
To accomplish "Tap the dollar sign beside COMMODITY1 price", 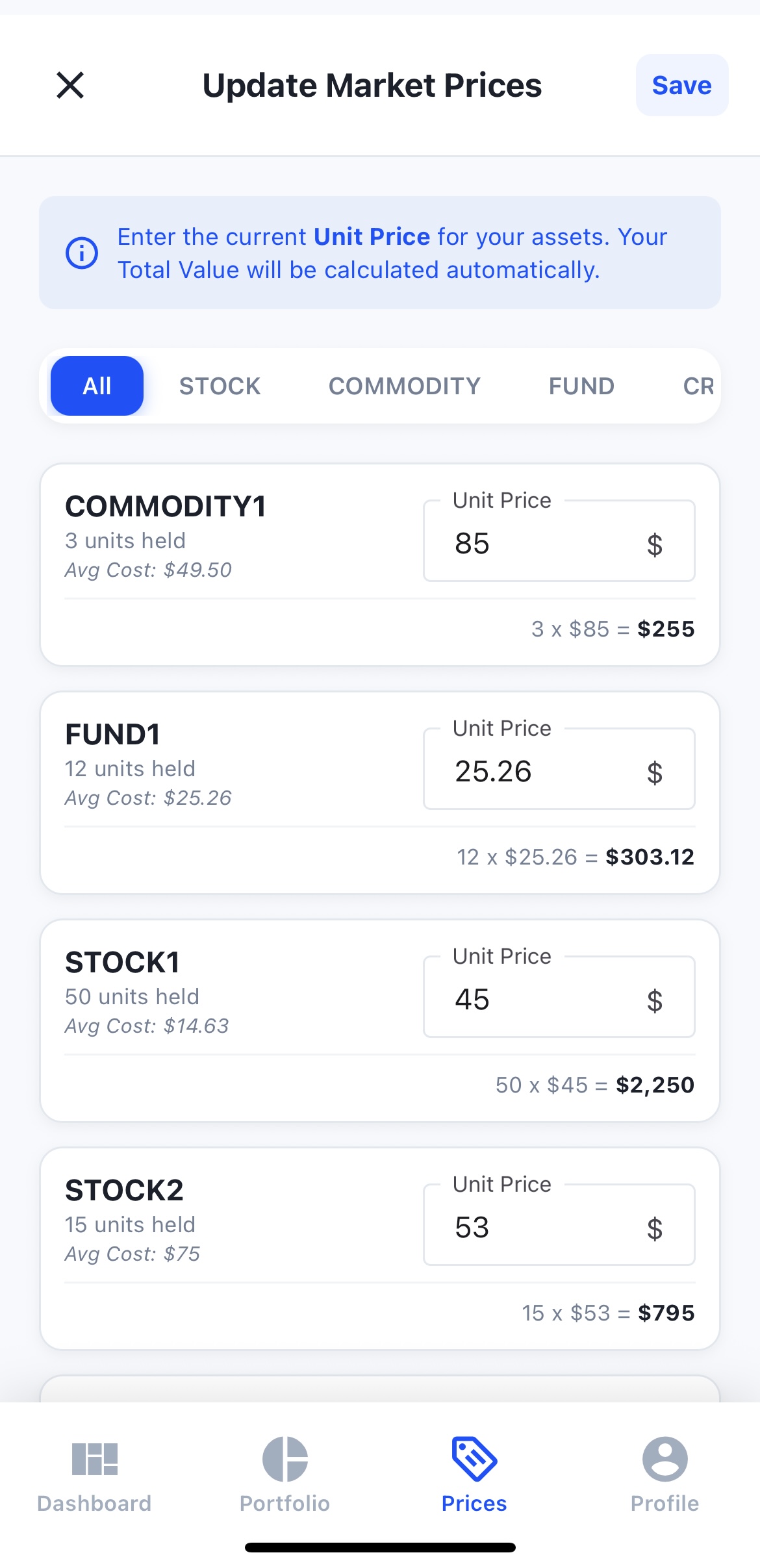I will [x=654, y=544].
